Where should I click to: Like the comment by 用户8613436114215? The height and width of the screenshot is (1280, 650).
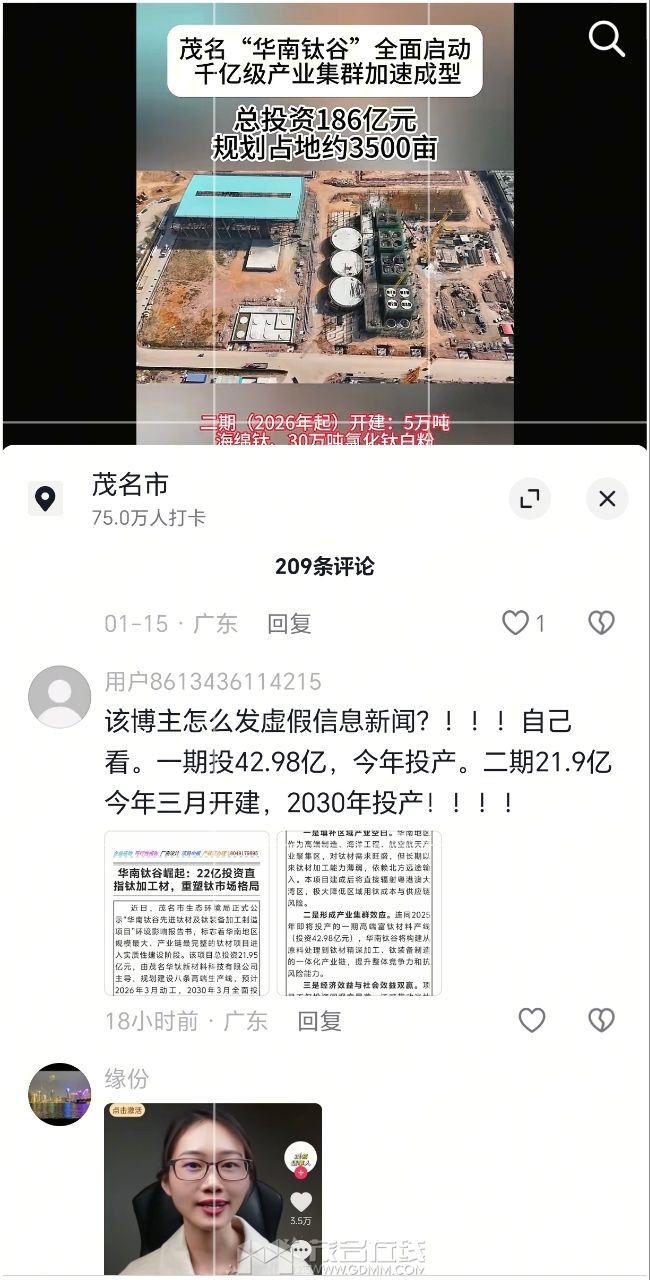[531, 1020]
